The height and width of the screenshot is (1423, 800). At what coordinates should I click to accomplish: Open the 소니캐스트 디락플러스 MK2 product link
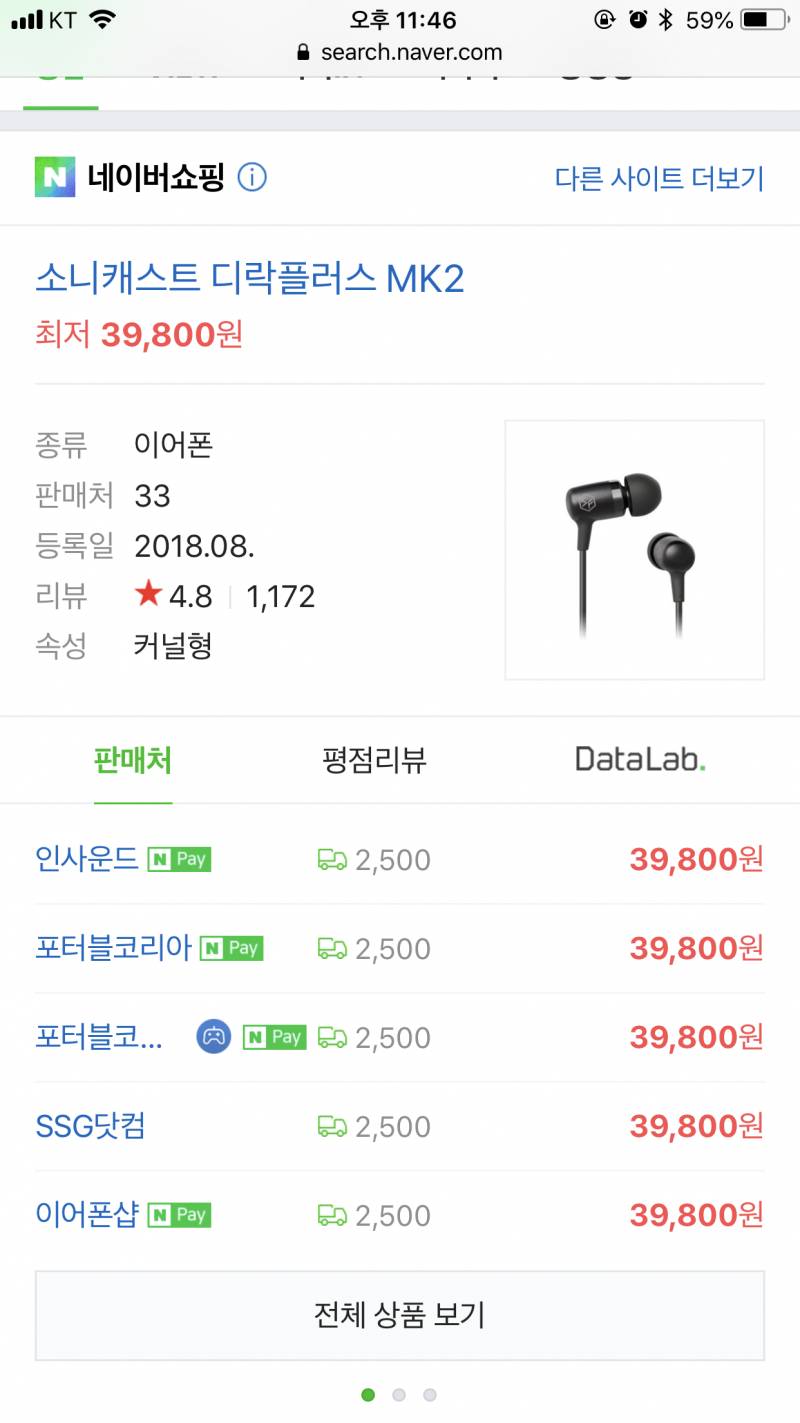click(x=249, y=281)
